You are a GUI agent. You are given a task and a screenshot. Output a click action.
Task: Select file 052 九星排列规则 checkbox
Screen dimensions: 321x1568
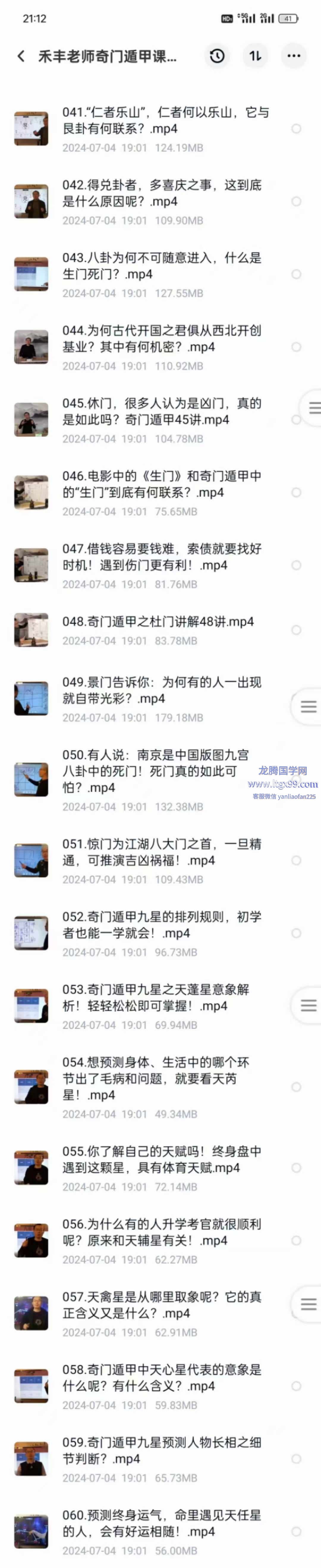tap(296, 933)
